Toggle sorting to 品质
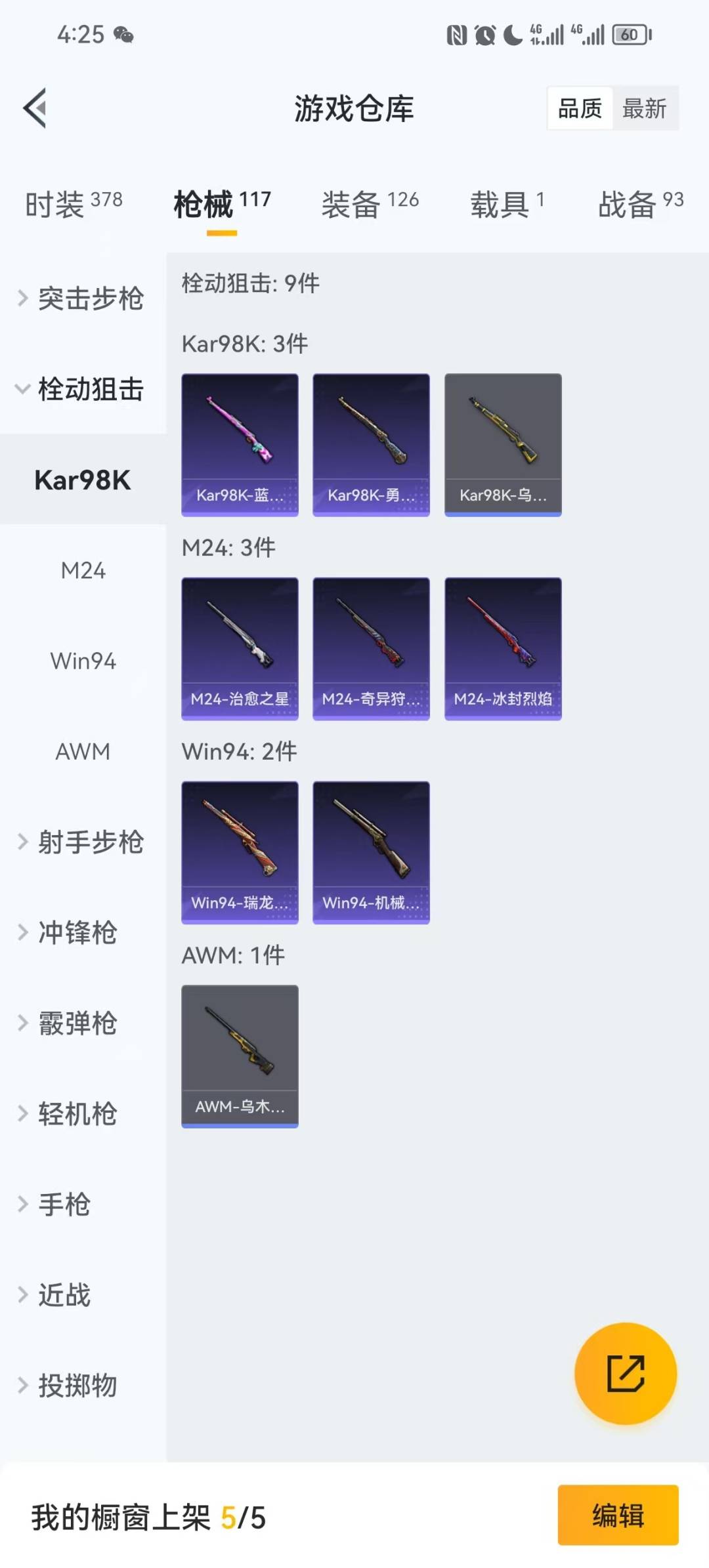Image resolution: width=709 pixels, height=1568 pixels. coord(578,108)
